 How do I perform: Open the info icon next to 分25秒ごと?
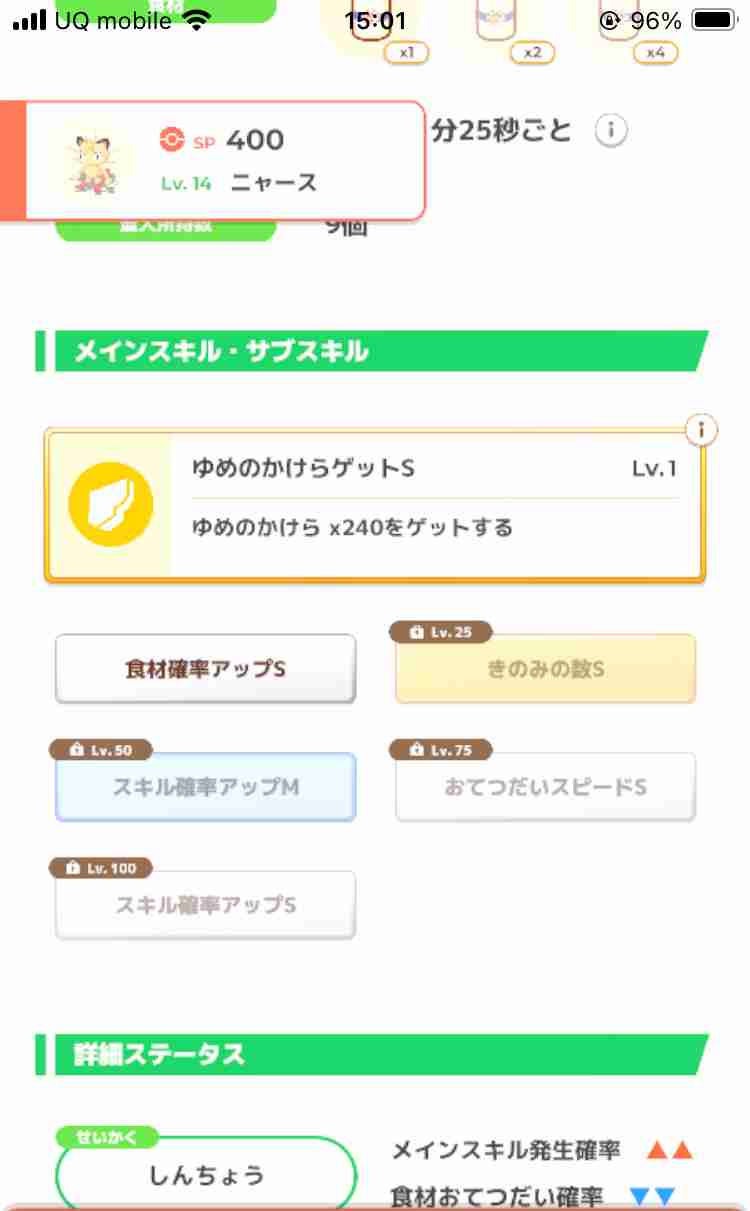coord(611,130)
